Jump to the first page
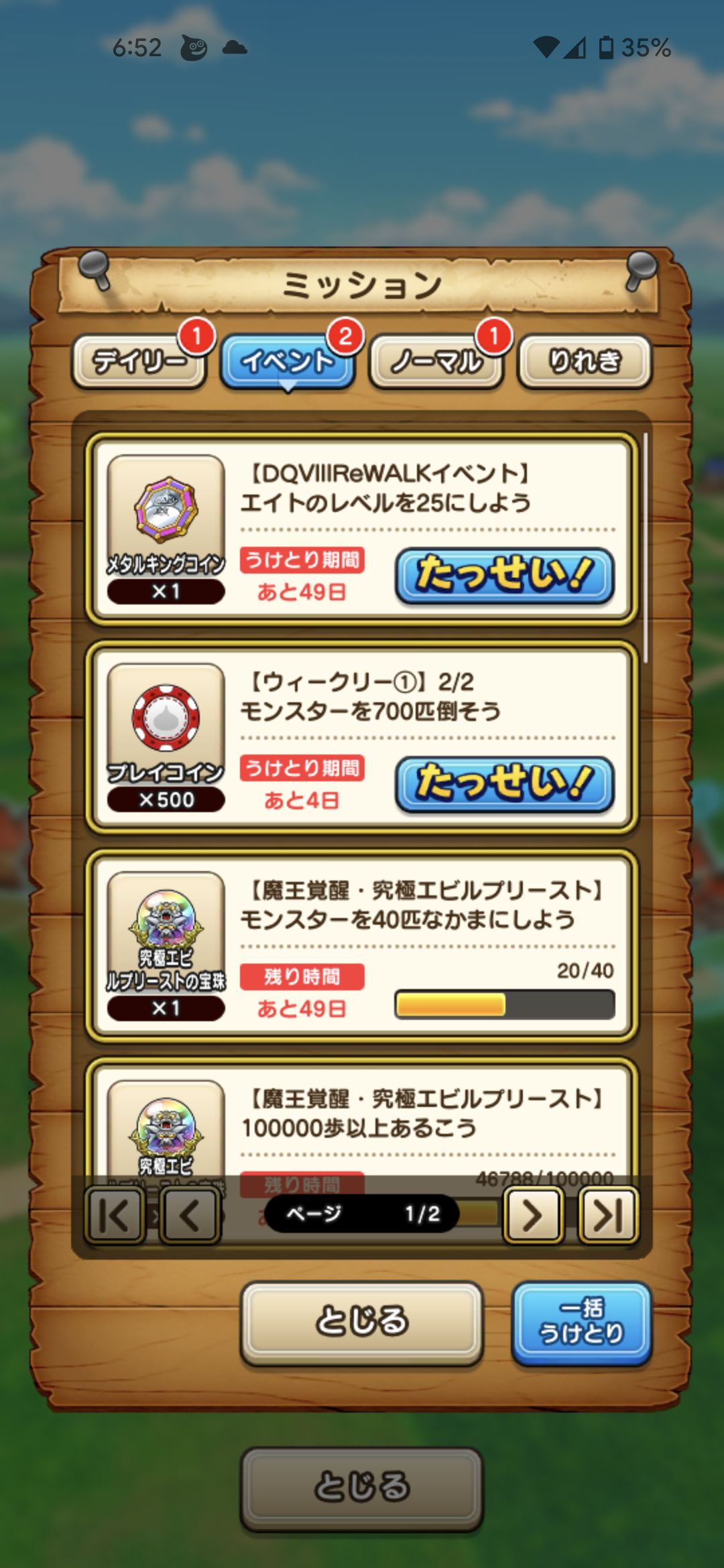724x1568 pixels. pyautogui.click(x=115, y=1216)
